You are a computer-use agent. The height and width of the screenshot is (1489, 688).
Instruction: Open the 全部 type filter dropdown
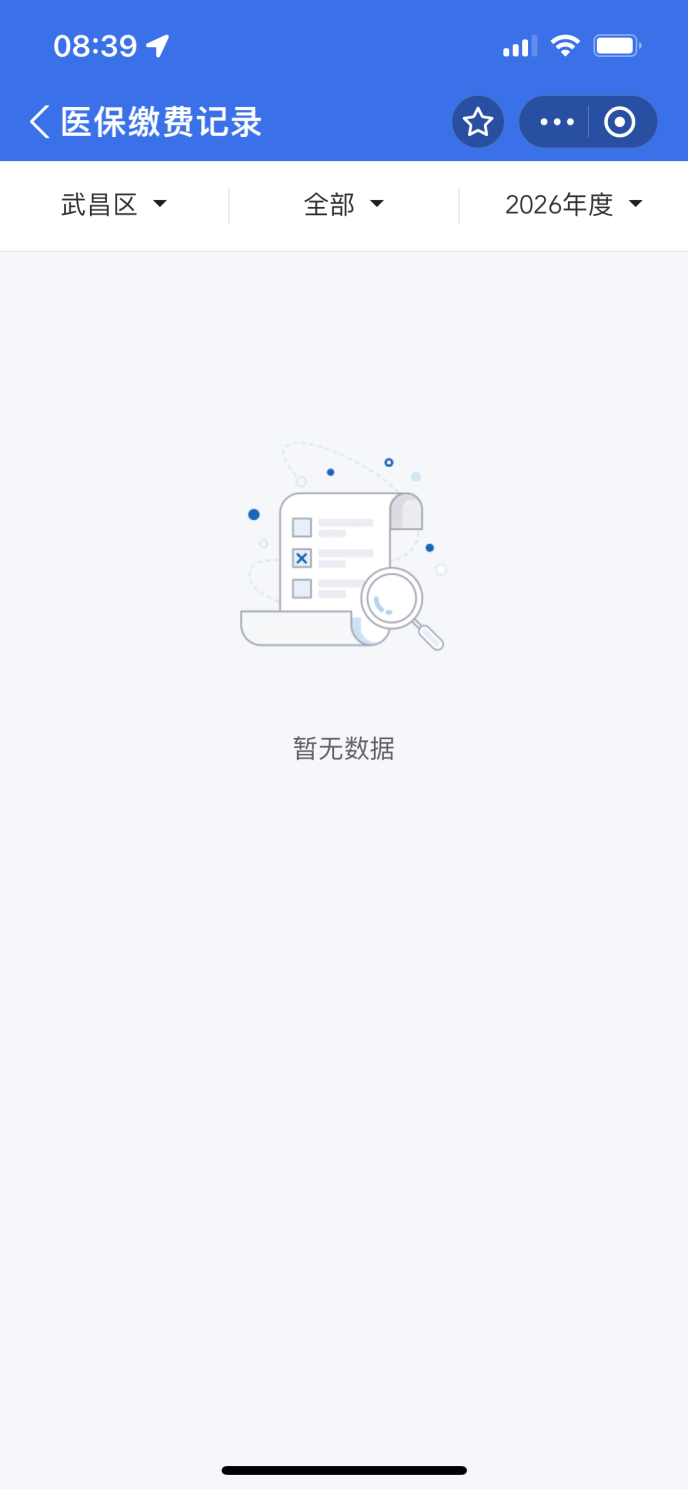343,205
